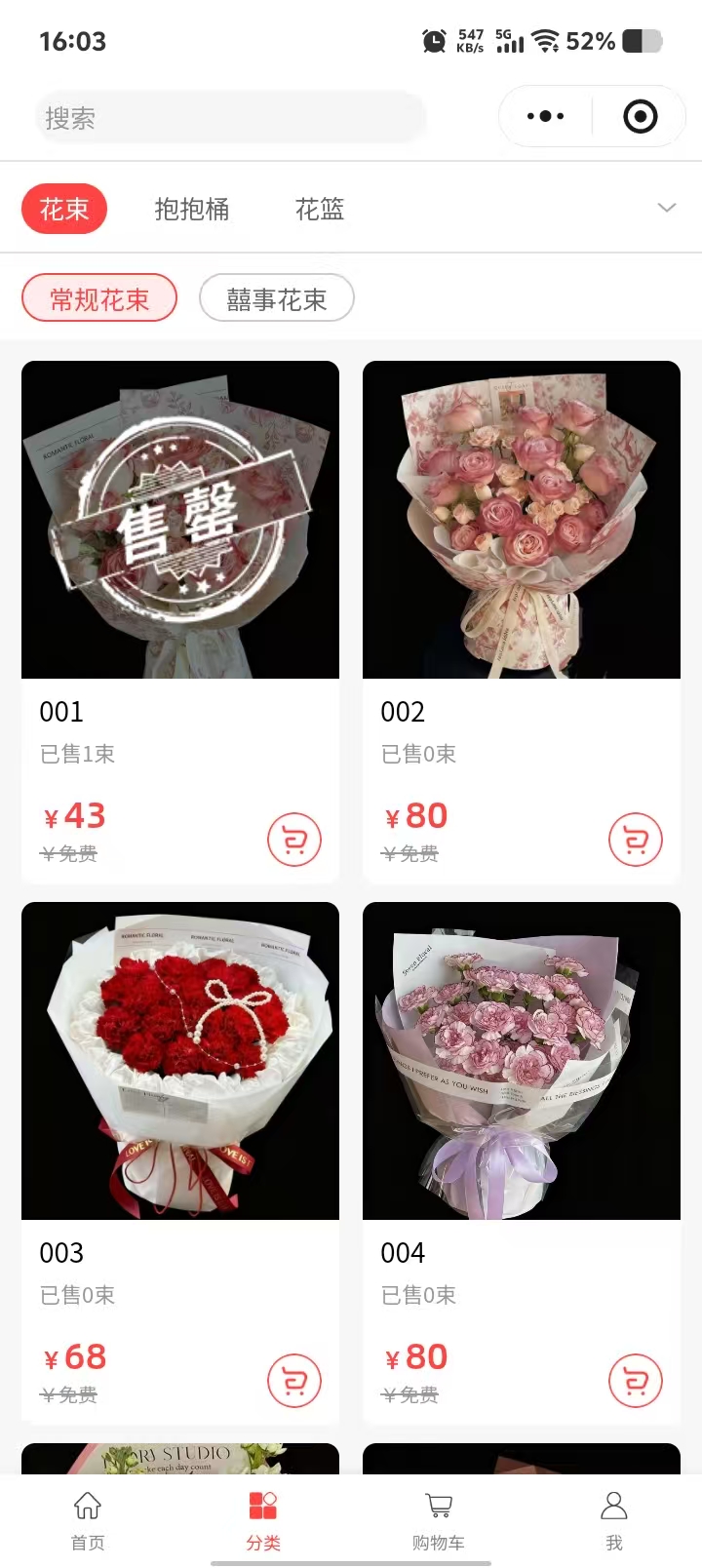View bouquet 002 details
This screenshot has width=702, height=1568.
click(x=522, y=520)
